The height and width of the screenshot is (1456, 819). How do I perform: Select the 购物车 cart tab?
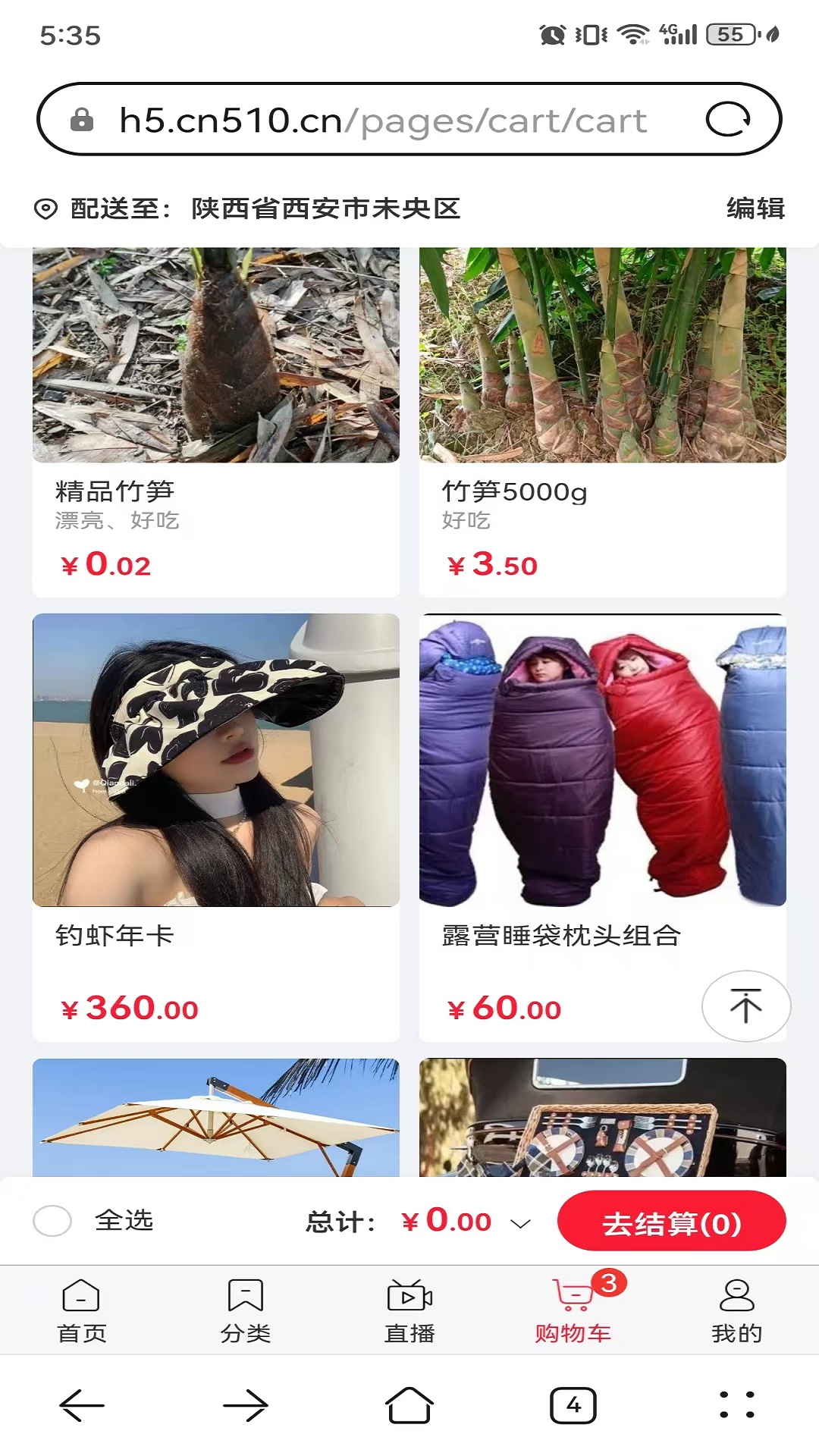click(x=573, y=1310)
